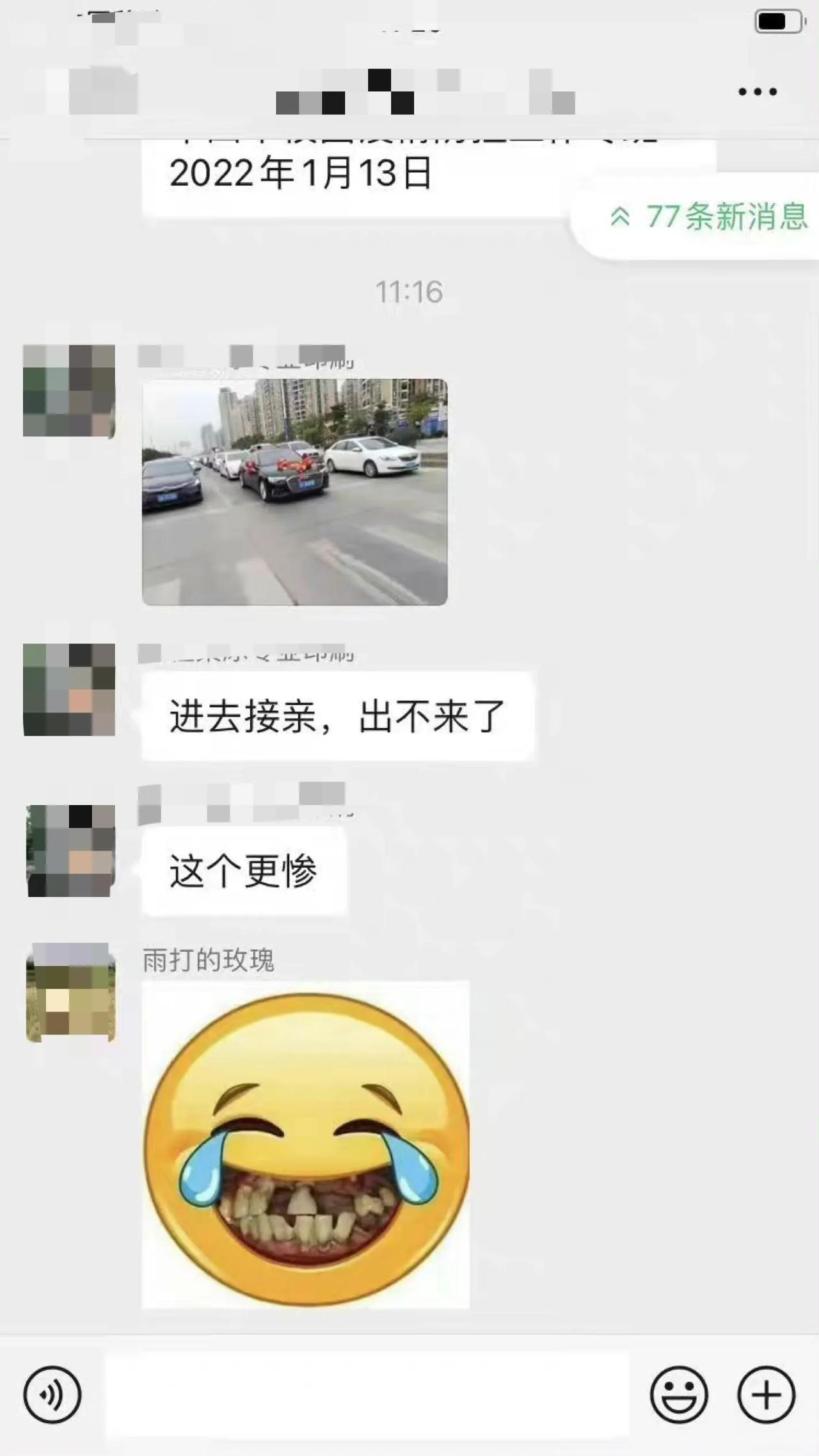Open the wedding car photo message
Image resolution: width=819 pixels, height=1456 pixels.
pos(295,492)
